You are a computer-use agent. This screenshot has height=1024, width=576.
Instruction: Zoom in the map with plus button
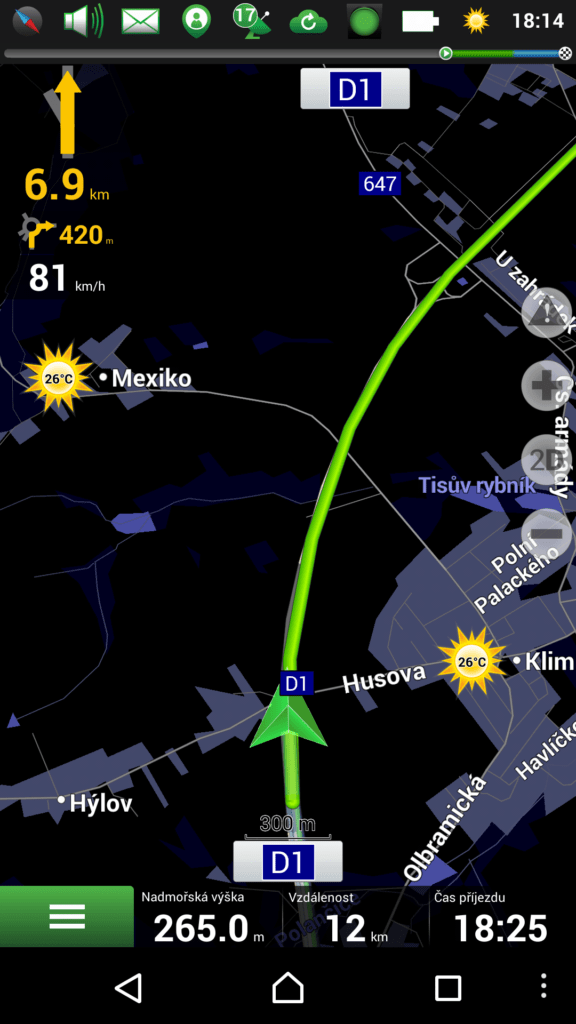[x=547, y=386]
